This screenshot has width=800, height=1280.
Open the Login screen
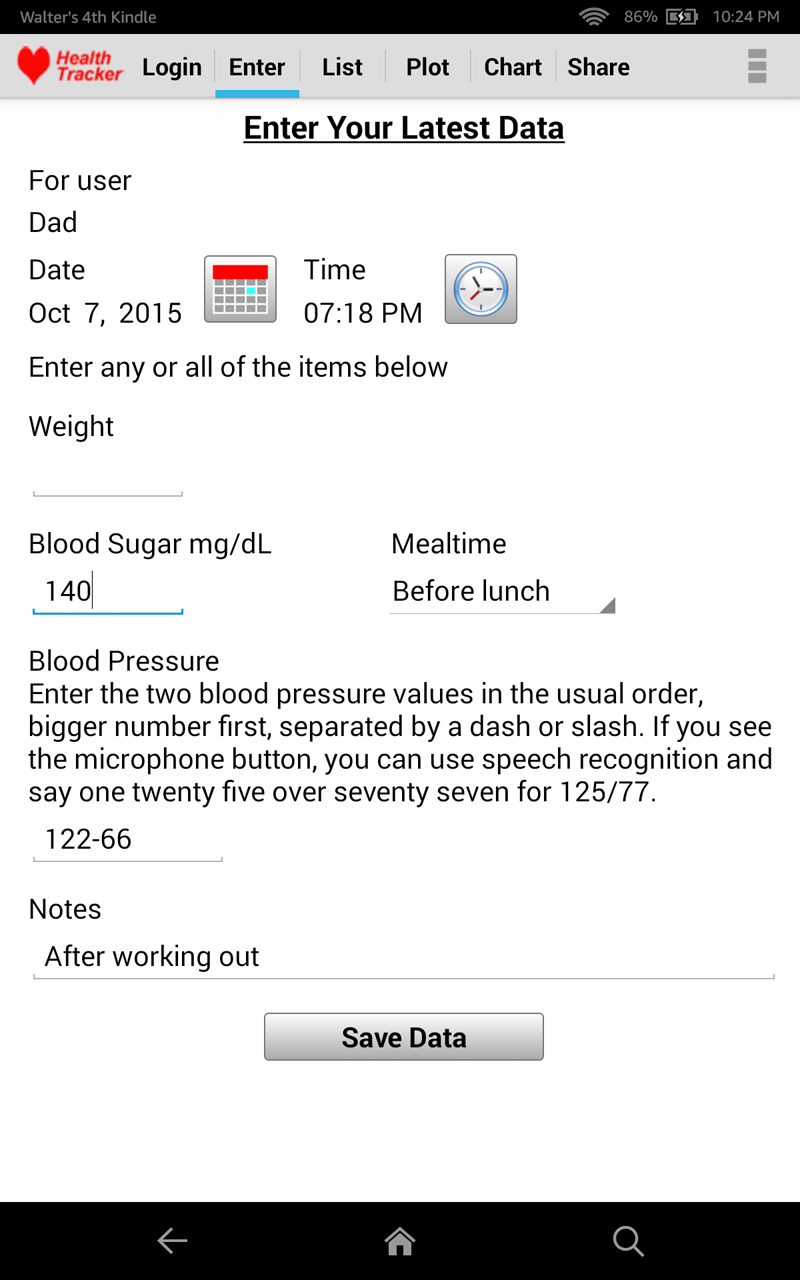[x=171, y=66]
